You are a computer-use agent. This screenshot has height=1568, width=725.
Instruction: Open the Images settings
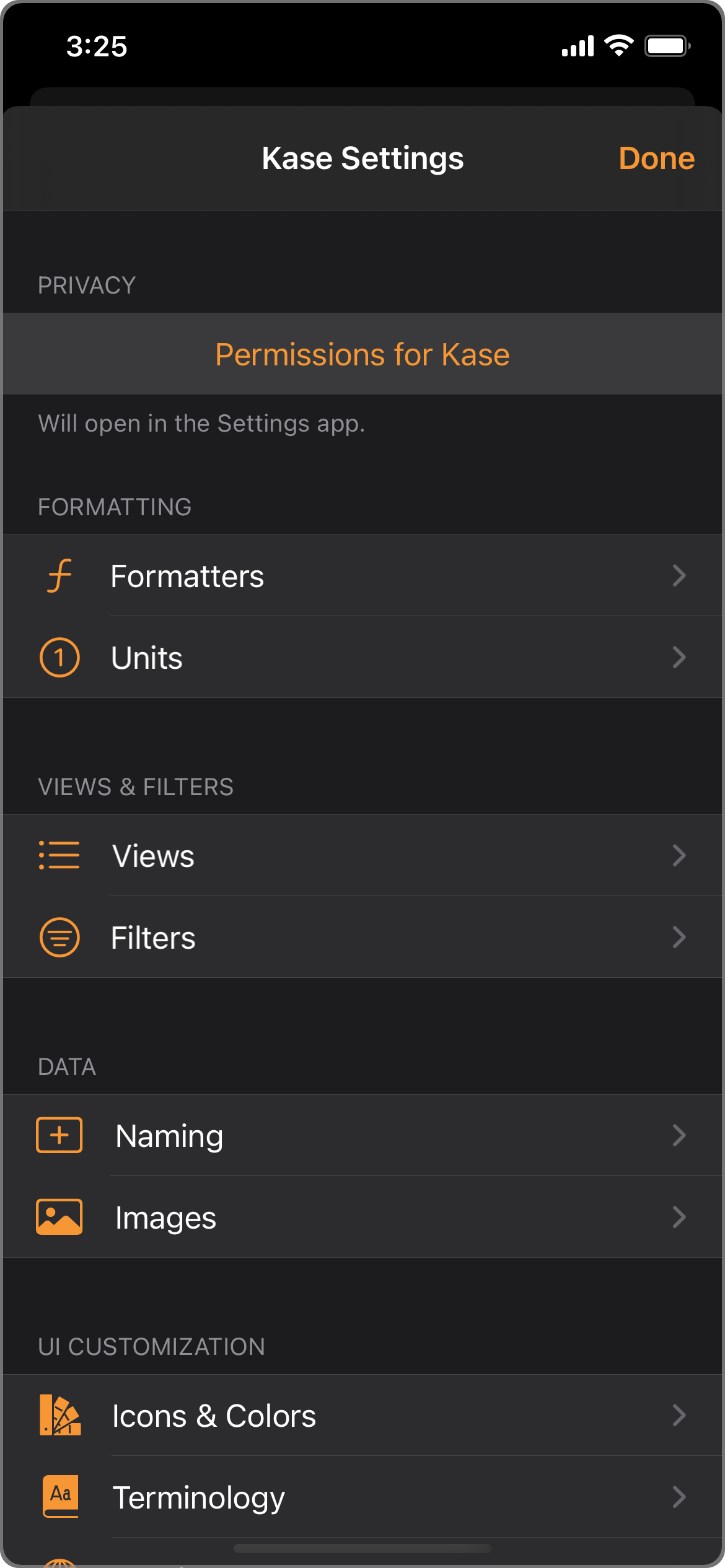point(362,1217)
